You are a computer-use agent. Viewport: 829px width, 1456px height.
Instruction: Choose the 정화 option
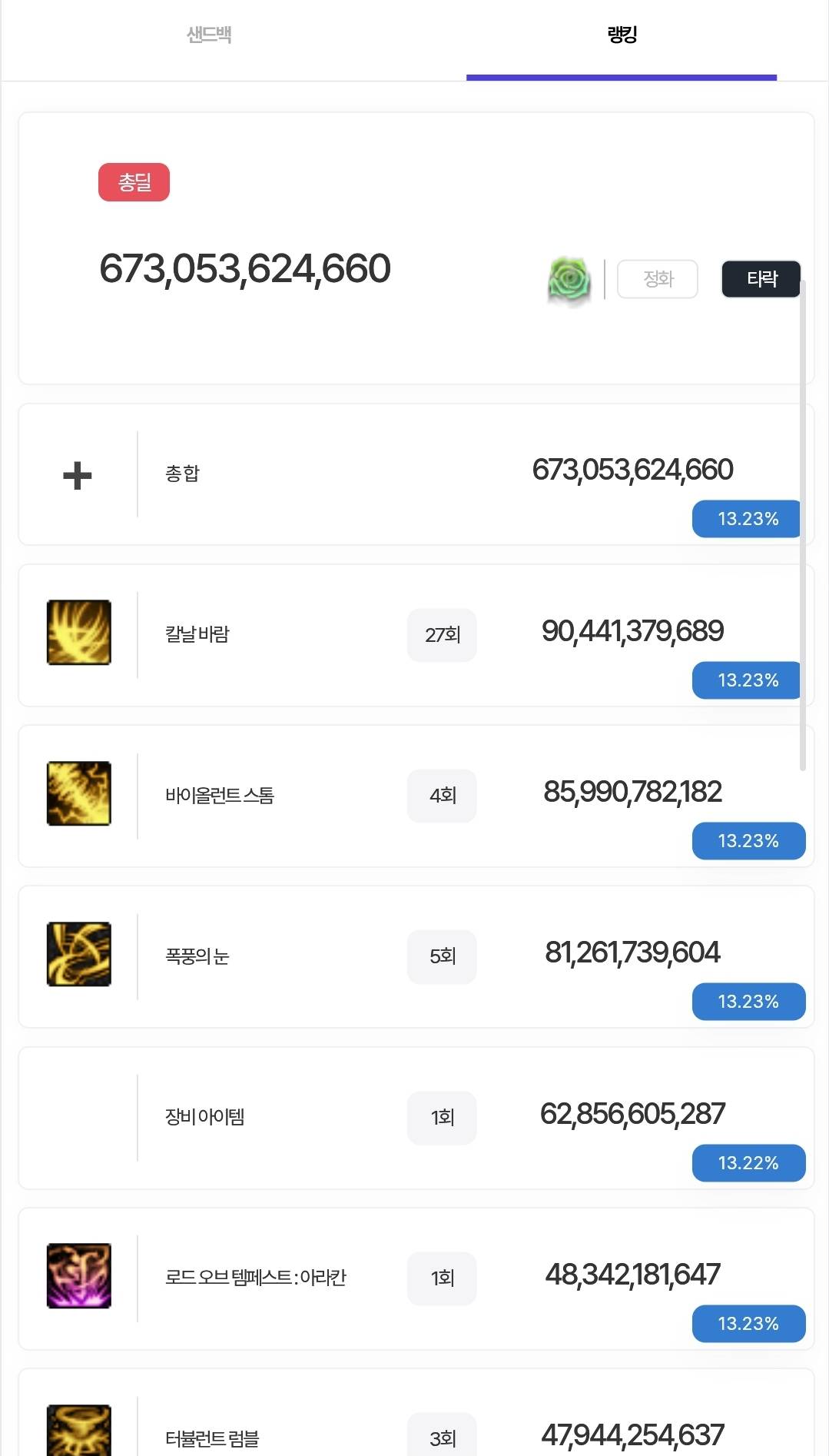658,279
